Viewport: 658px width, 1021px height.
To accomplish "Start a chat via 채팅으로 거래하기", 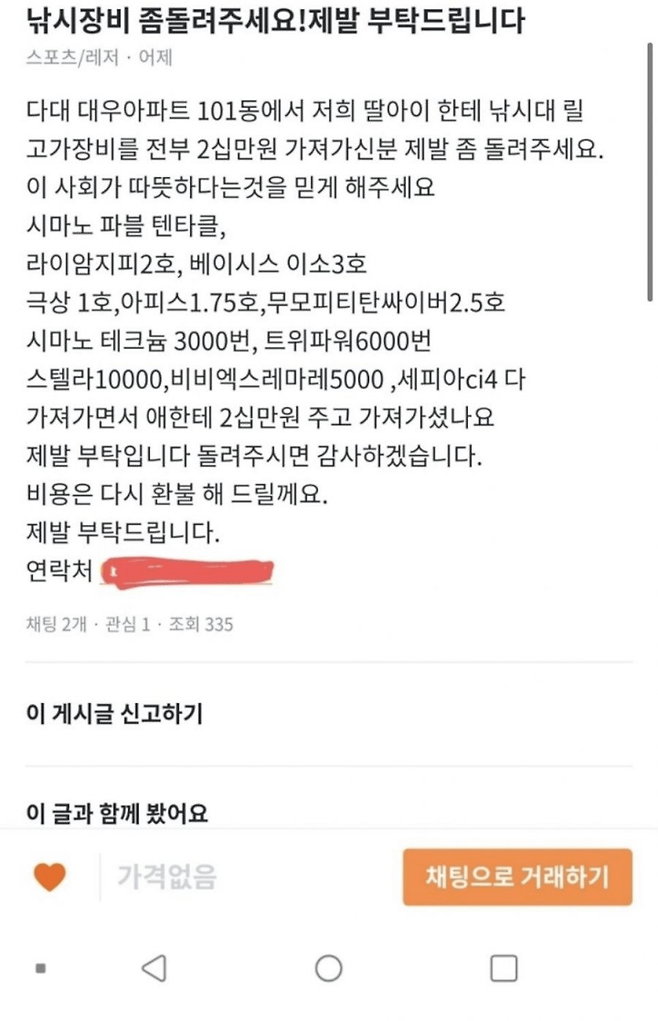I will 517,877.
